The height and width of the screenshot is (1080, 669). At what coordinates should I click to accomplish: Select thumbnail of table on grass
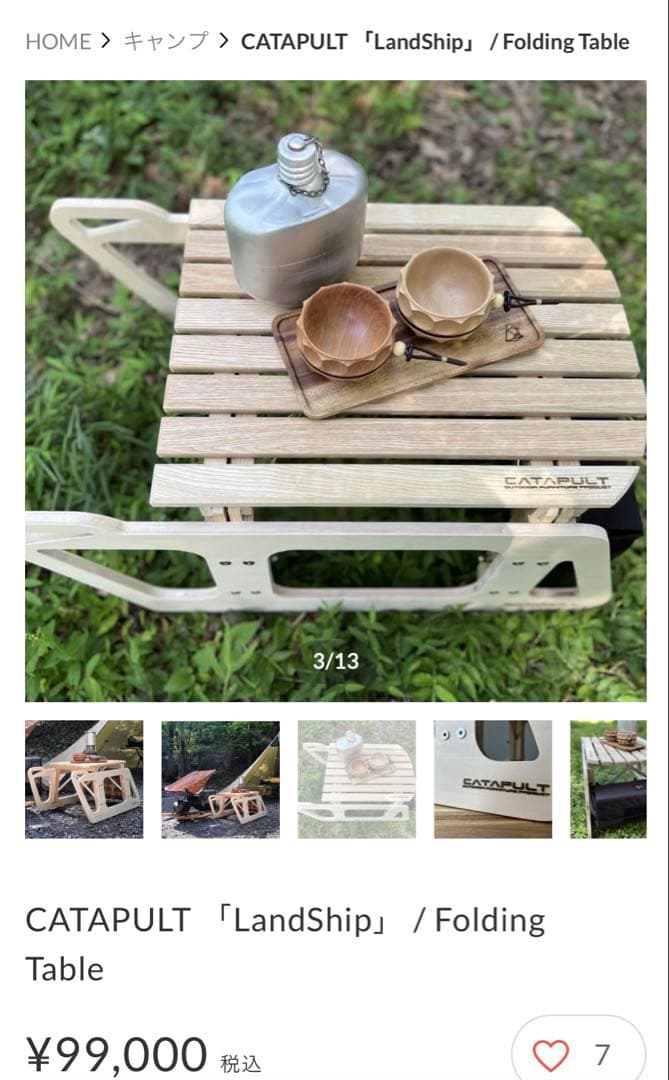click(x=608, y=779)
